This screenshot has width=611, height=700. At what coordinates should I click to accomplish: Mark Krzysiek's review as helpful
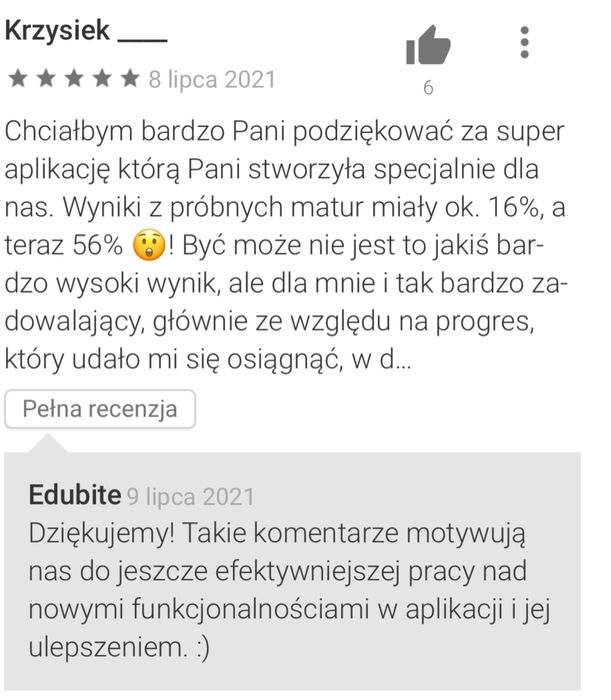click(x=428, y=45)
